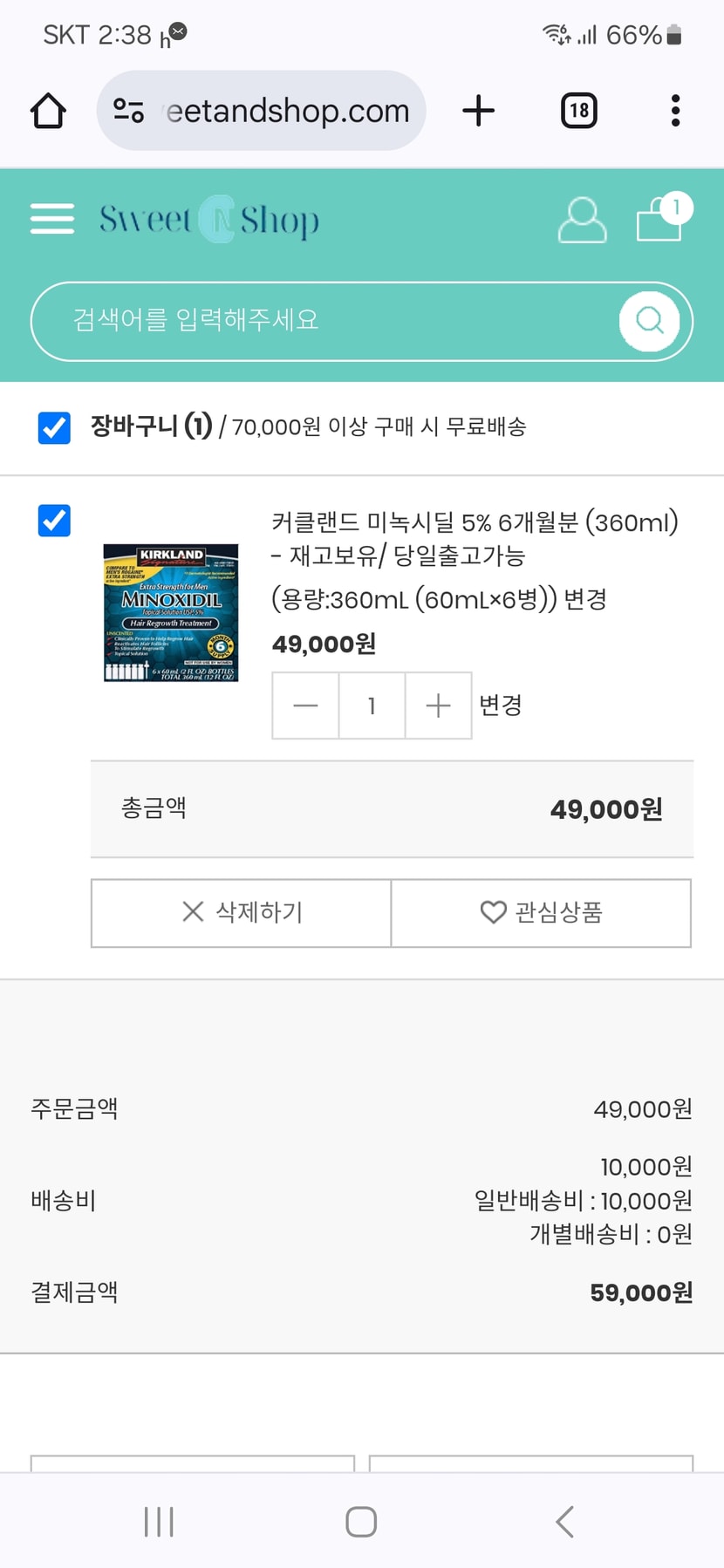Apply quantity with 변경 next to stepper
724x1568 pixels.
[501, 705]
